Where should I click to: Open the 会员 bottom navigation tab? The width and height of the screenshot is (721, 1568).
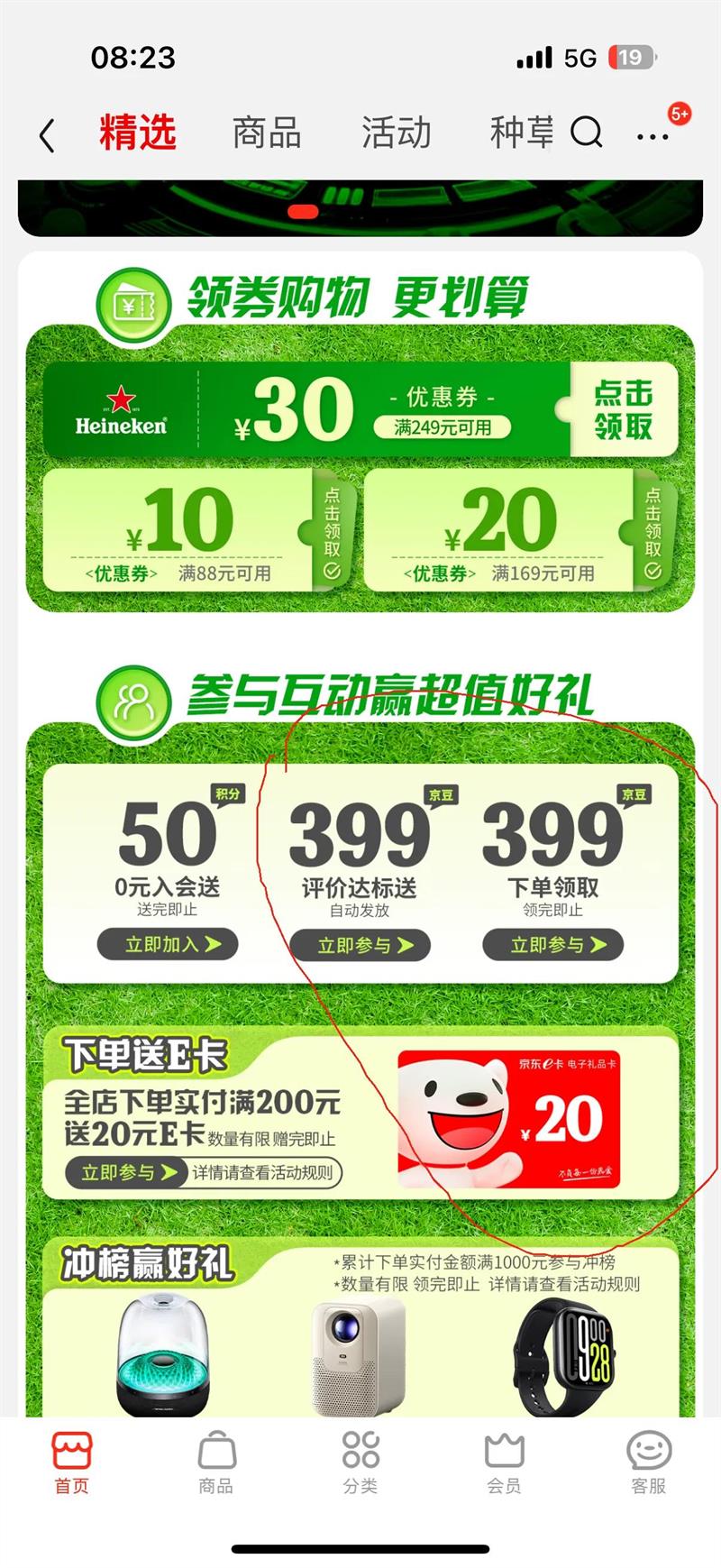pos(504,1462)
